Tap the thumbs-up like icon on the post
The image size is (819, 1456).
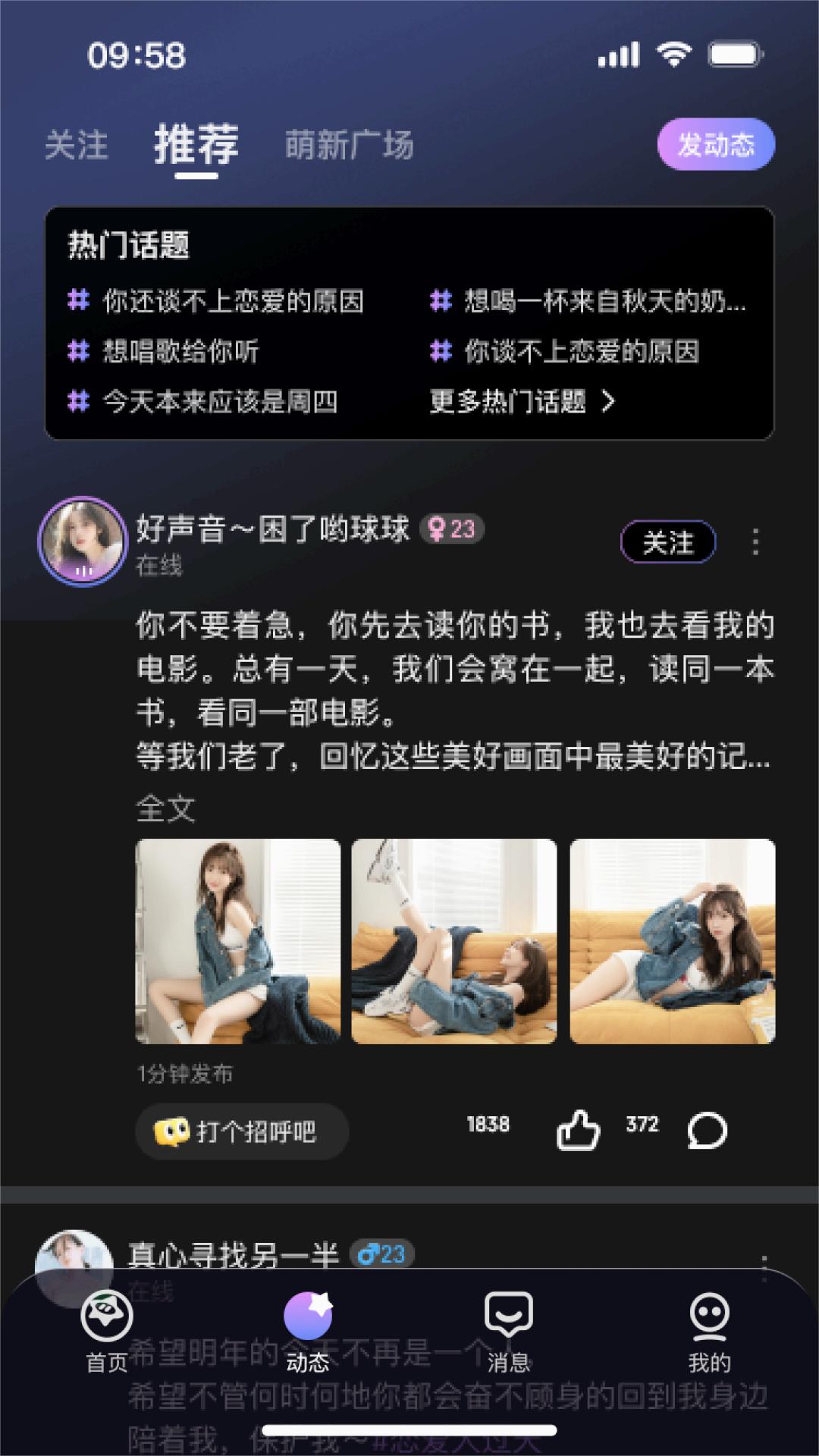pyautogui.click(x=579, y=1130)
